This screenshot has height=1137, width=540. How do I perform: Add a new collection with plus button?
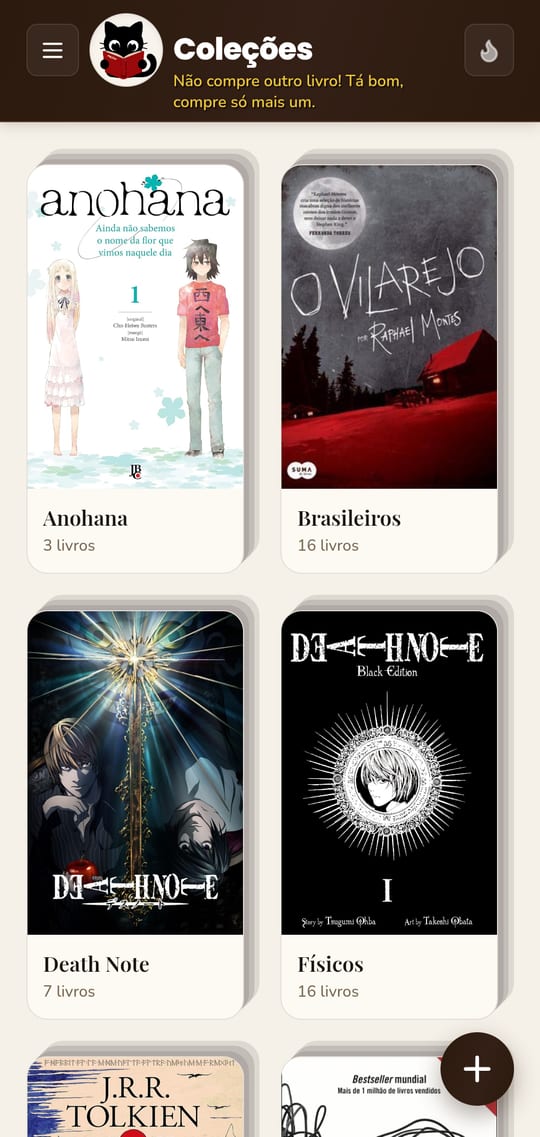coord(477,1069)
